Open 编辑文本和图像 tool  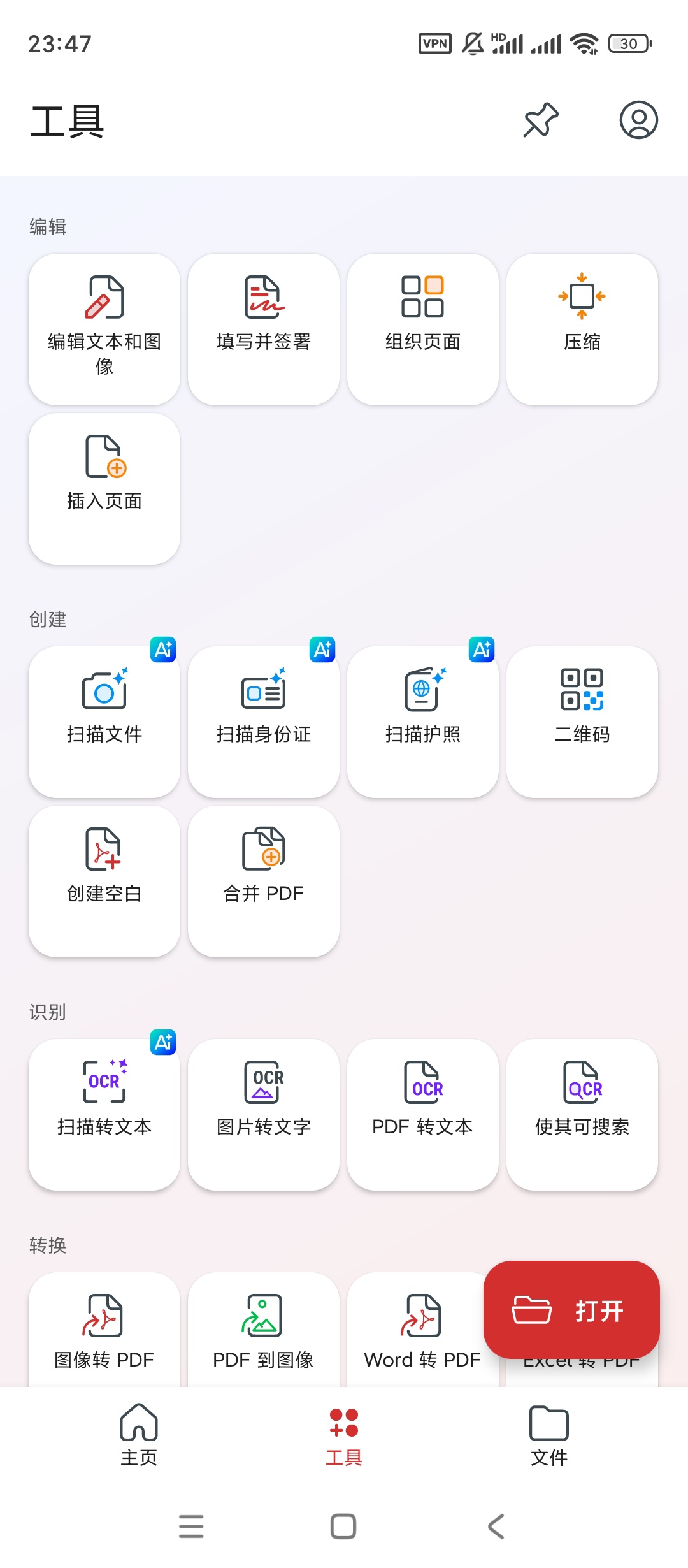pos(104,329)
